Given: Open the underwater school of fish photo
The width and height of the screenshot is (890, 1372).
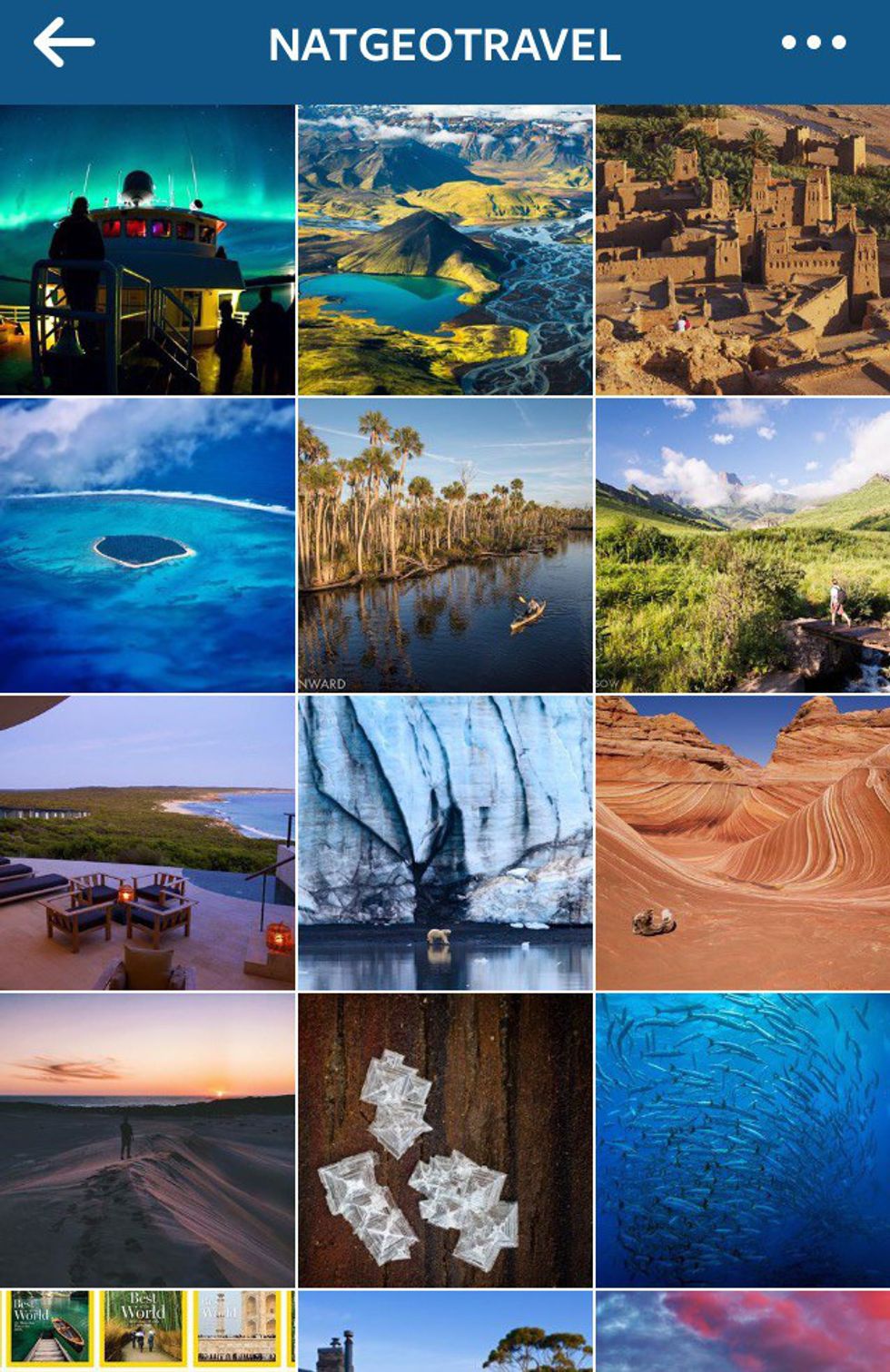Looking at the screenshot, I should pos(743,1140).
